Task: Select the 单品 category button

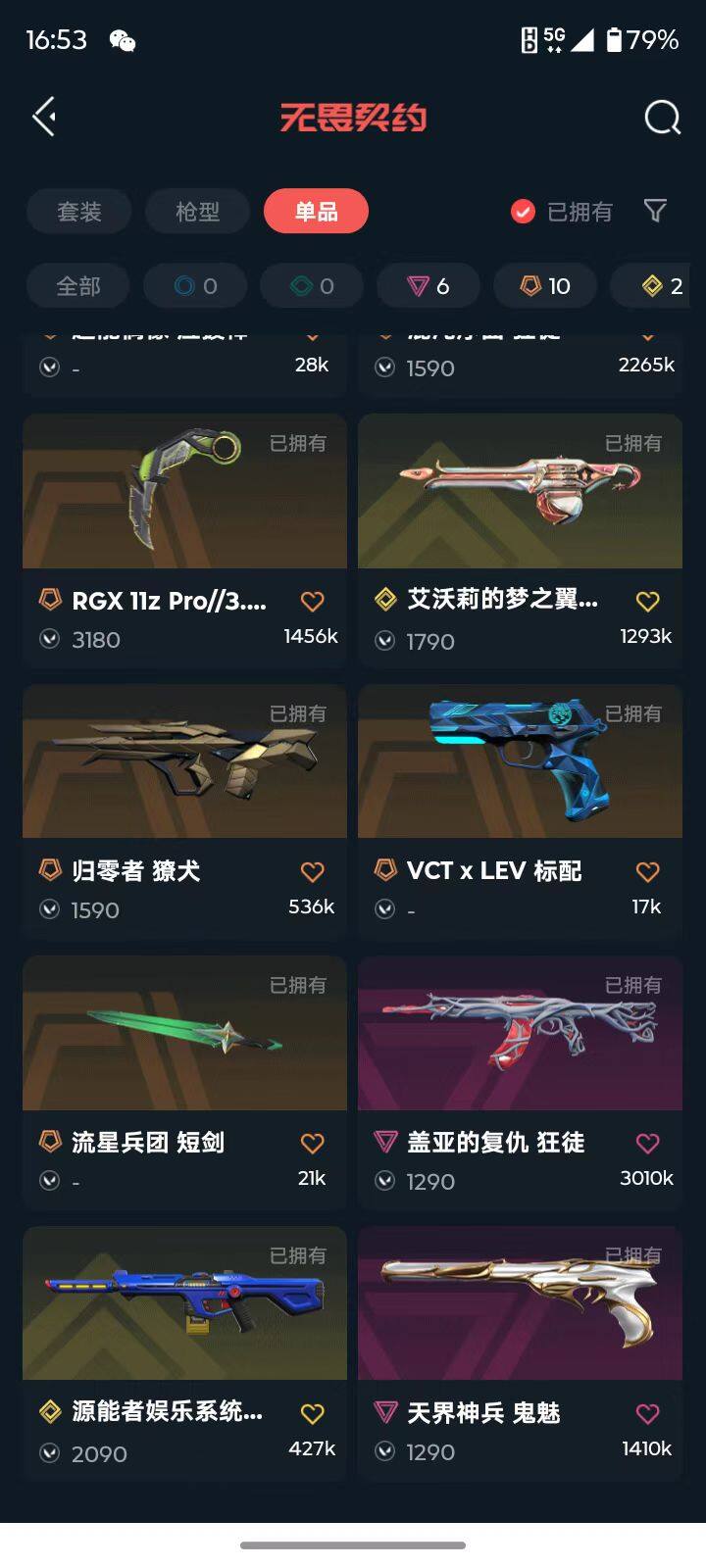Action: coord(315,211)
